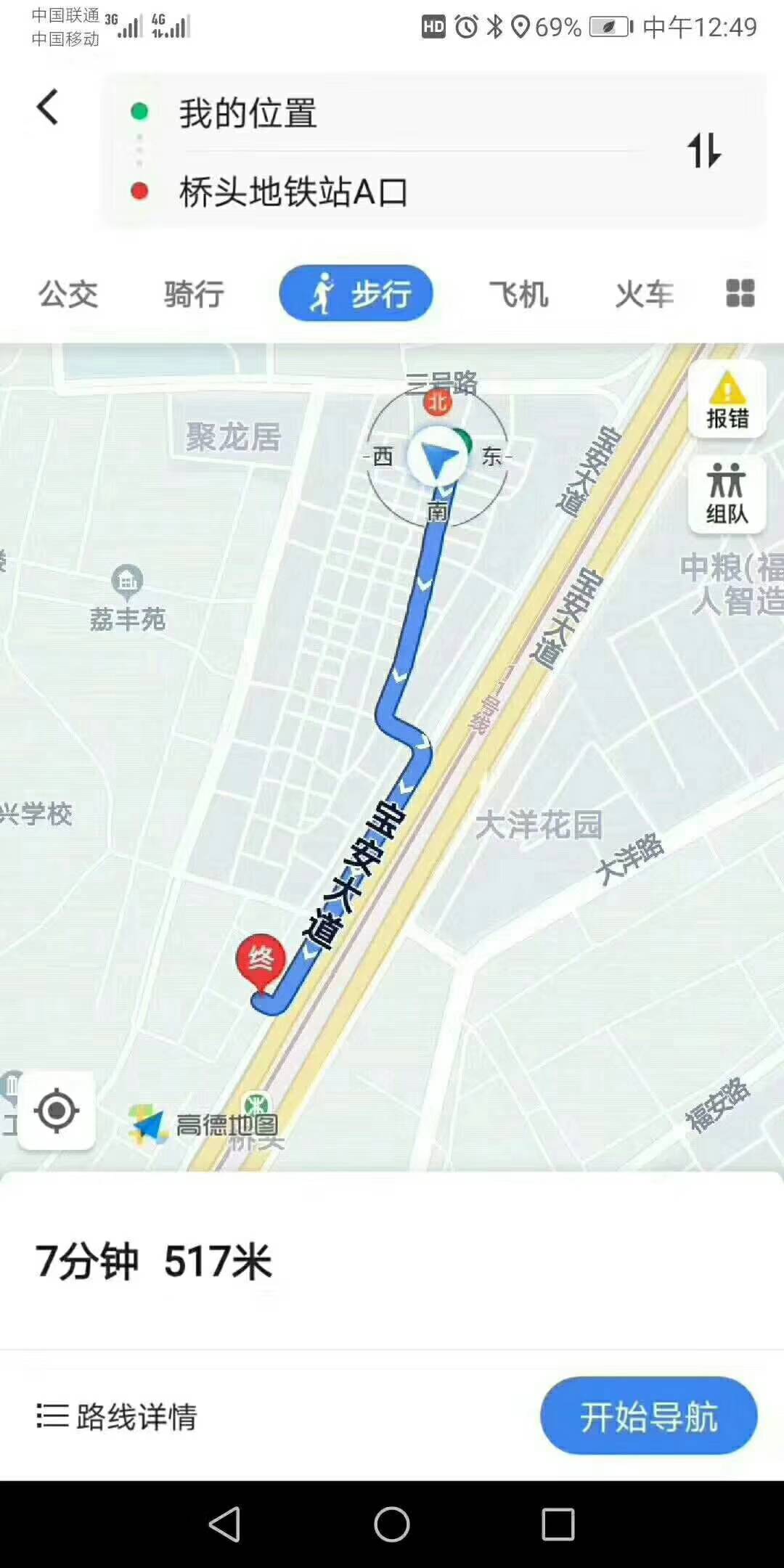Image resolution: width=784 pixels, height=1568 pixels.
Task: Select the 步行 walking tab
Action: coord(356,294)
